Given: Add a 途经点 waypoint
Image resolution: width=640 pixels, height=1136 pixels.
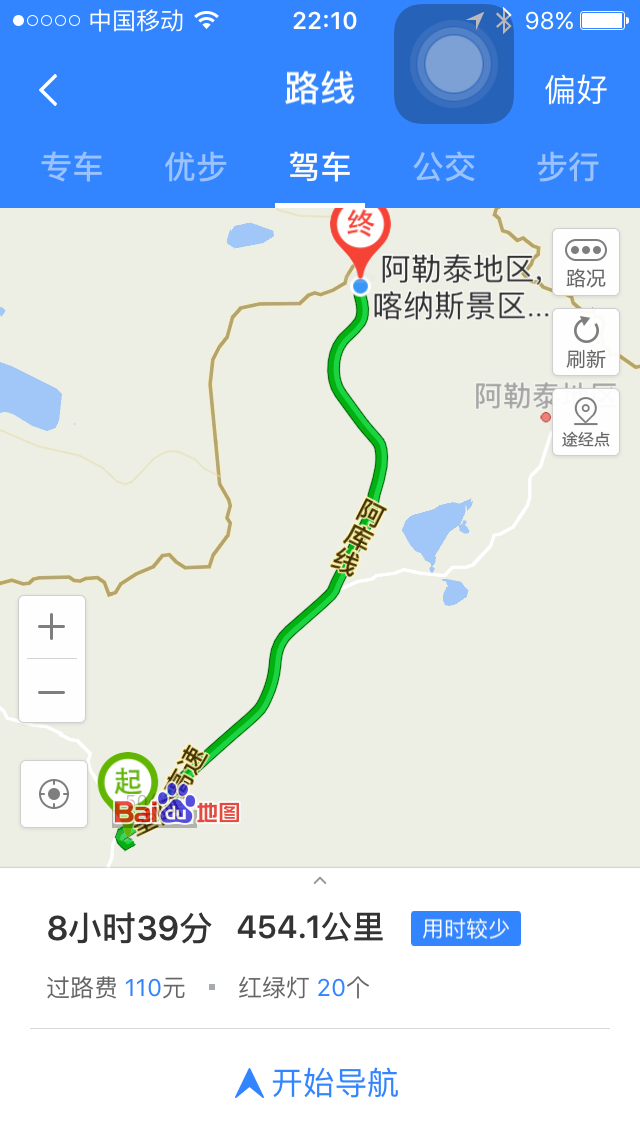Looking at the screenshot, I should pos(586,422).
